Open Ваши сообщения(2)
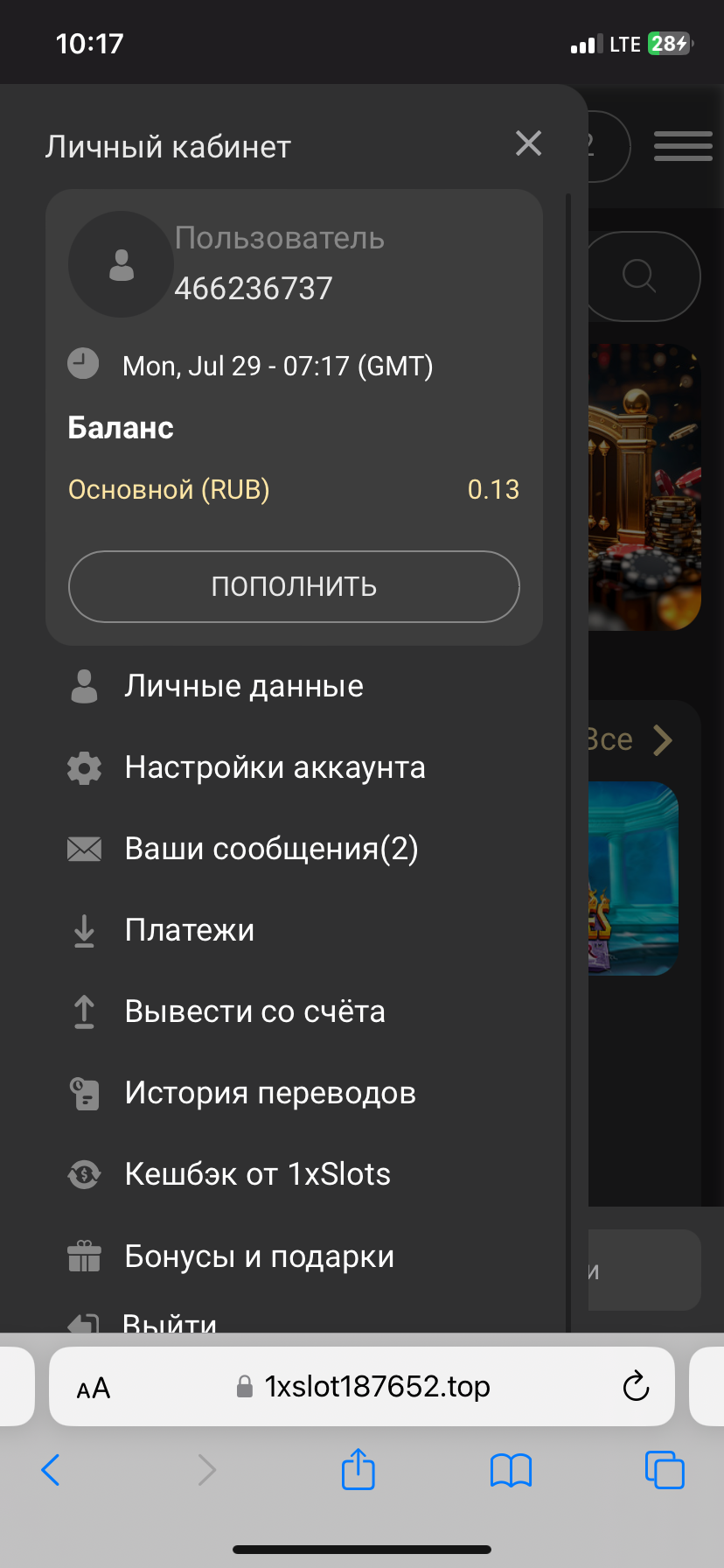Screen dimensions: 724x1568 point(271,849)
